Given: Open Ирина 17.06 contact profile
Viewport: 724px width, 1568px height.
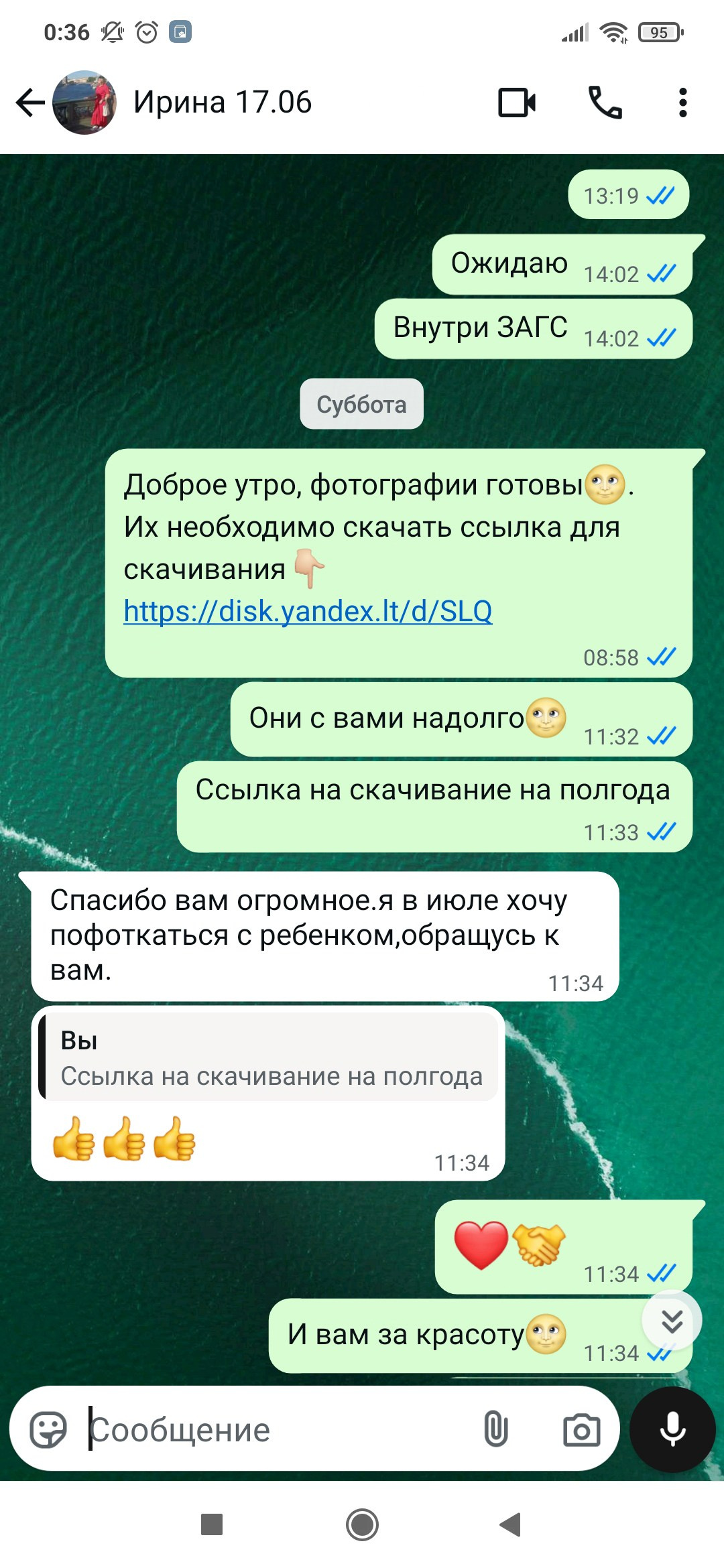Looking at the screenshot, I should (x=221, y=103).
